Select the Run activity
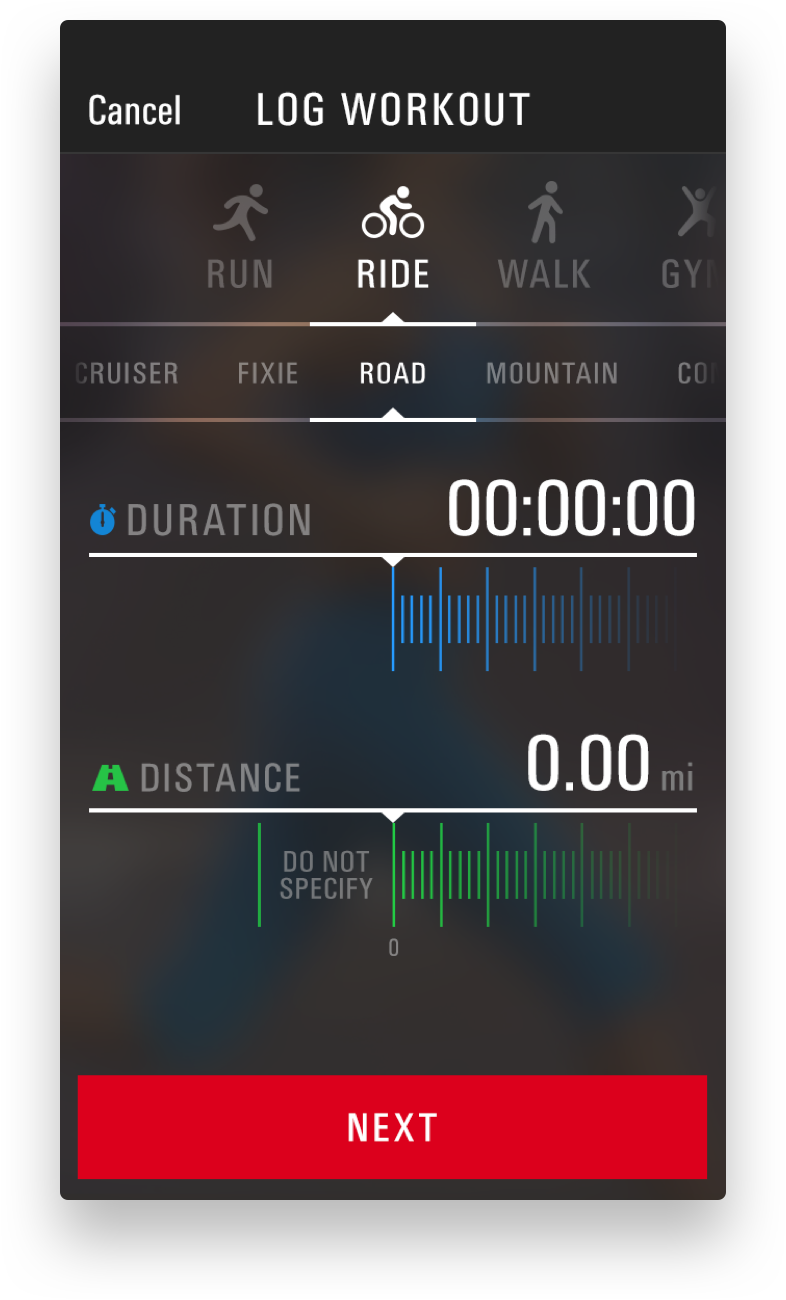 (240, 238)
